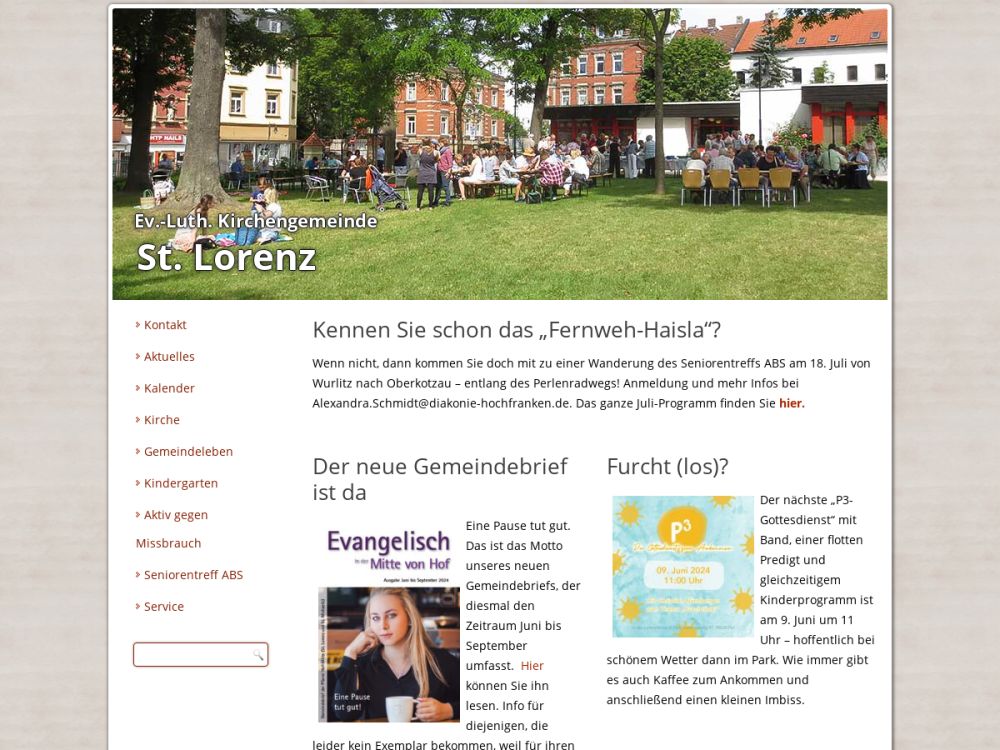Viewport: 1000px width, 750px height.
Task: Tap the St. Lorenz site title
Action: pyautogui.click(x=227, y=258)
